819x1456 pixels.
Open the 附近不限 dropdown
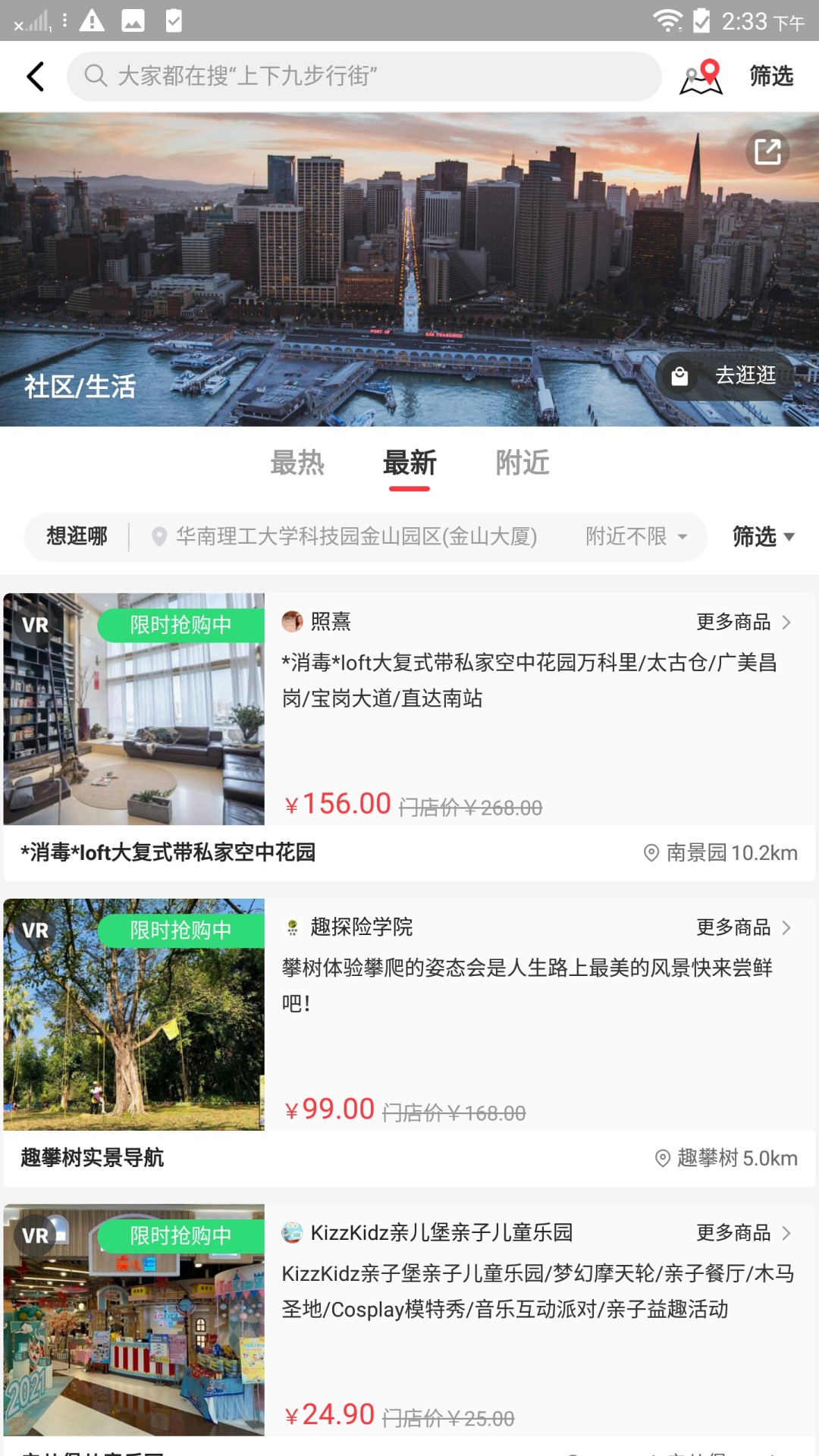coord(635,536)
